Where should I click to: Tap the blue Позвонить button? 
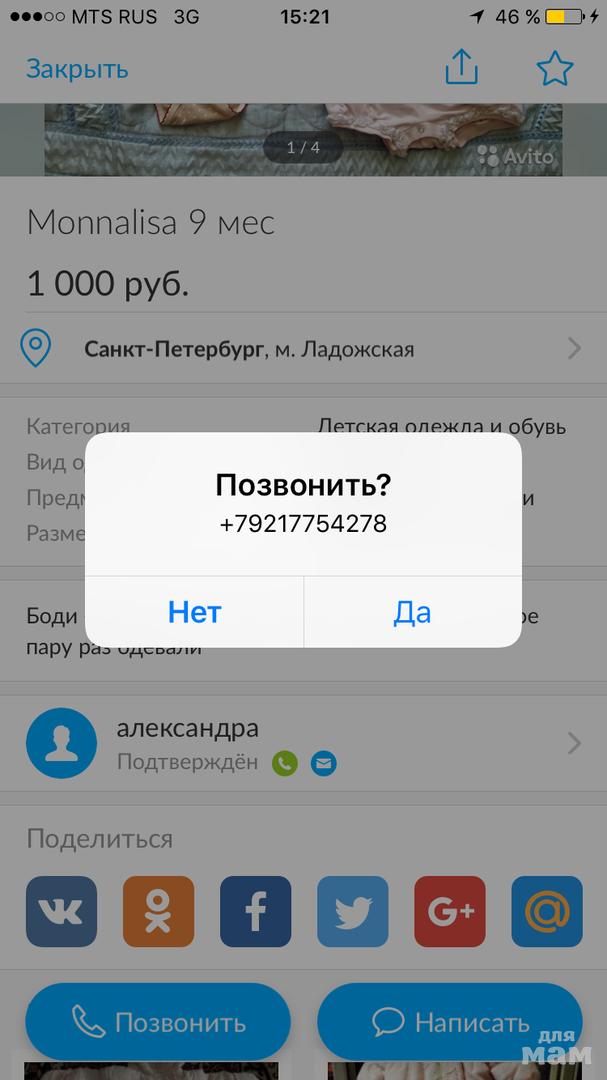(158, 1022)
